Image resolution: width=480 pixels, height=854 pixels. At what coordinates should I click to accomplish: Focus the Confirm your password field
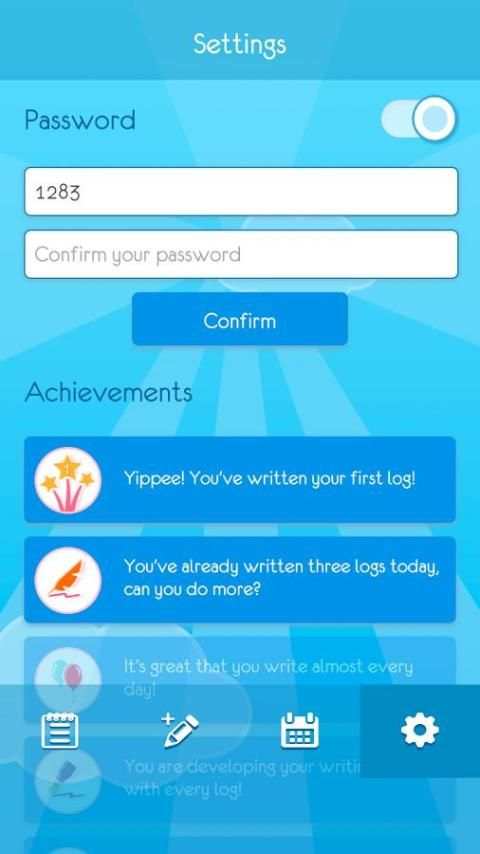click(x=241, y=254)
